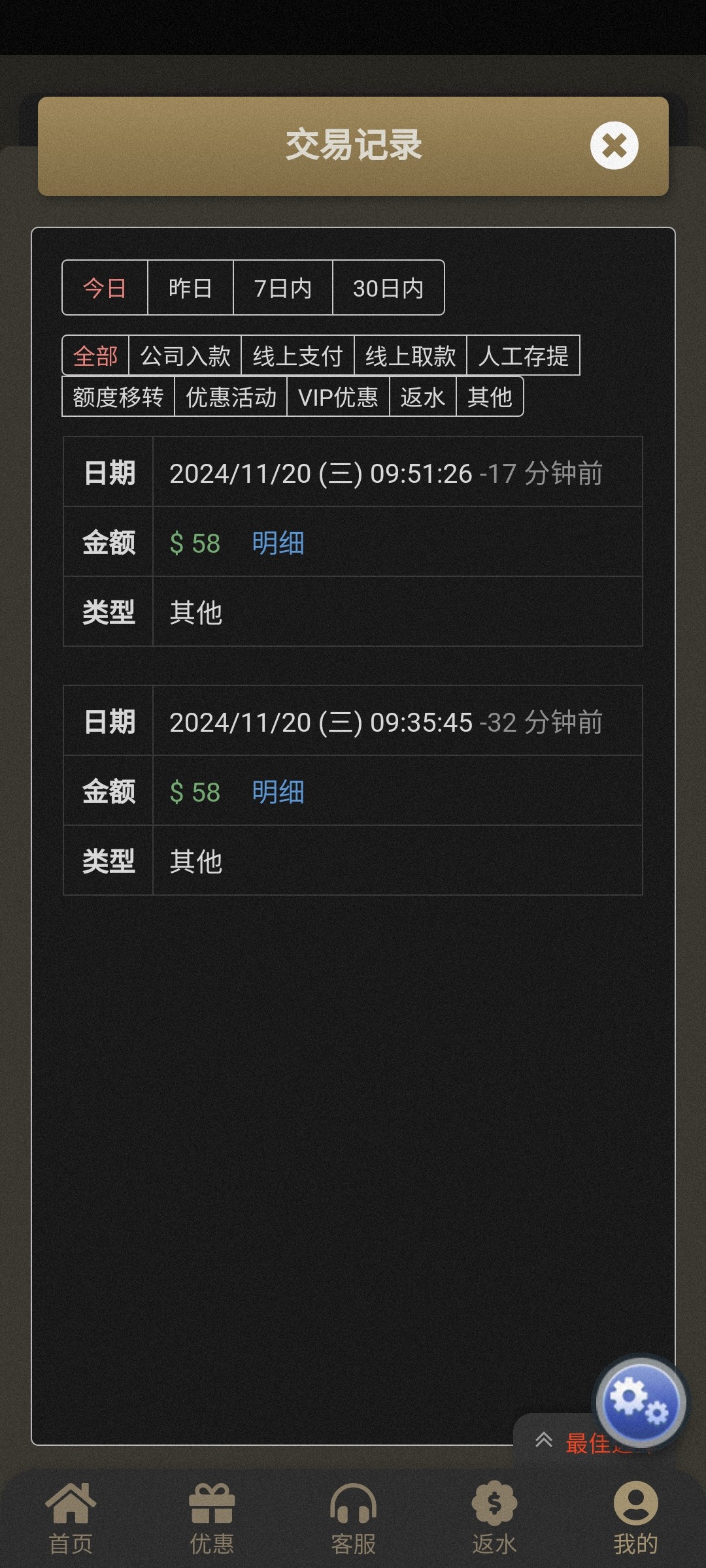Filter by 人工存提

[x=523, y=356]
